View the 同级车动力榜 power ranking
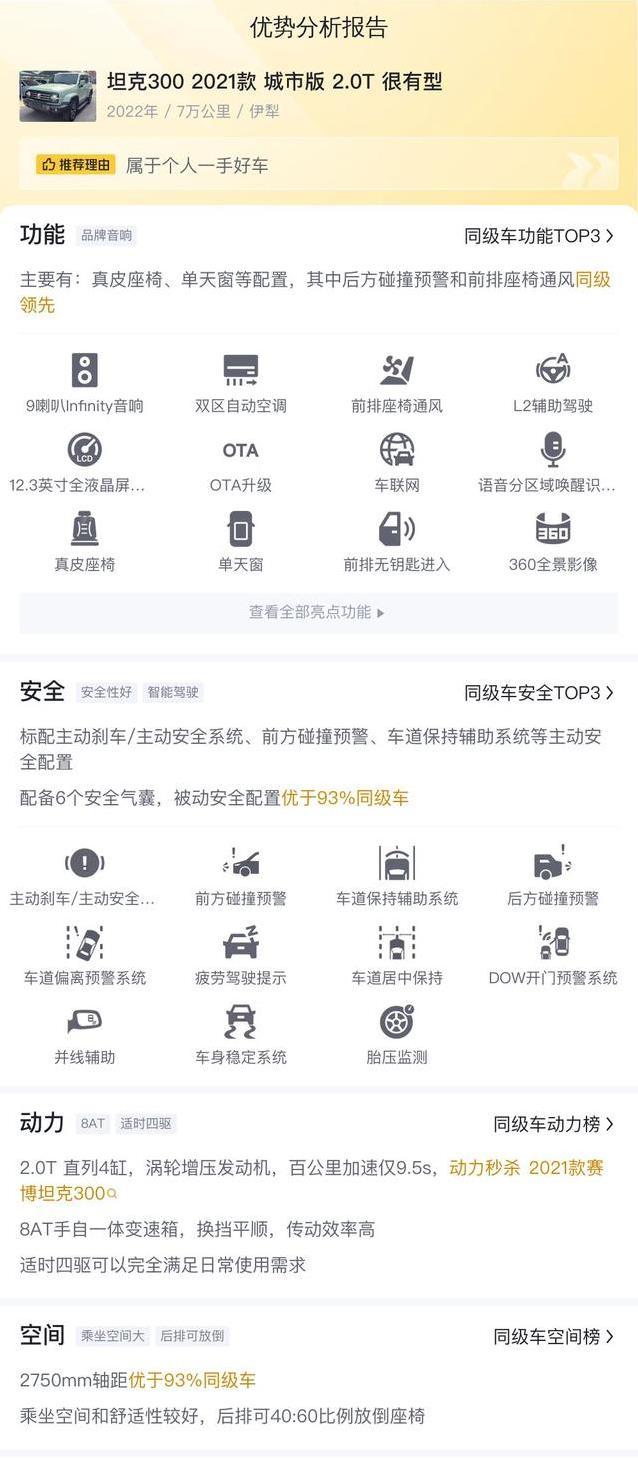Screen dimensions: 638x1476 tap(553, 1124)
